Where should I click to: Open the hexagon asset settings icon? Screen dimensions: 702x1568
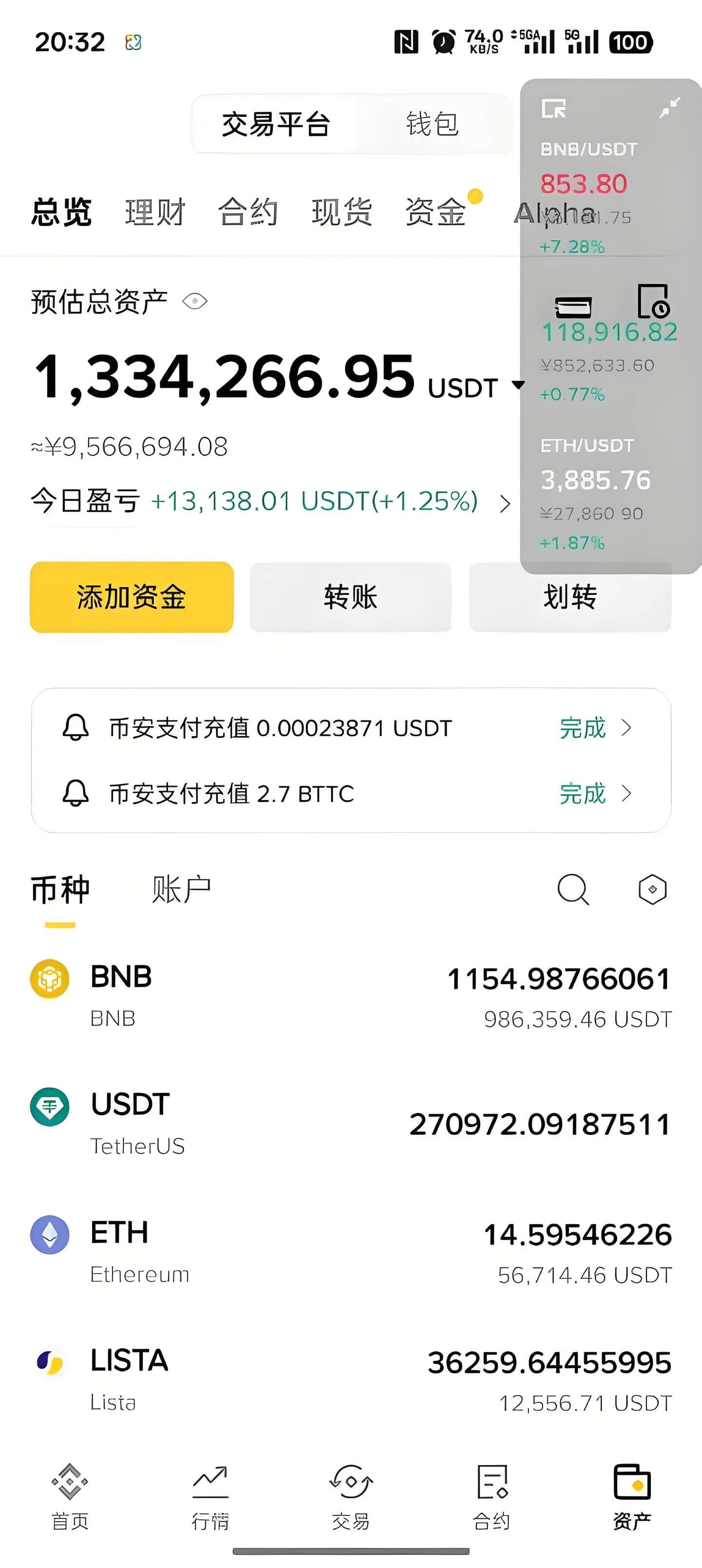click(x=652, y=890)
